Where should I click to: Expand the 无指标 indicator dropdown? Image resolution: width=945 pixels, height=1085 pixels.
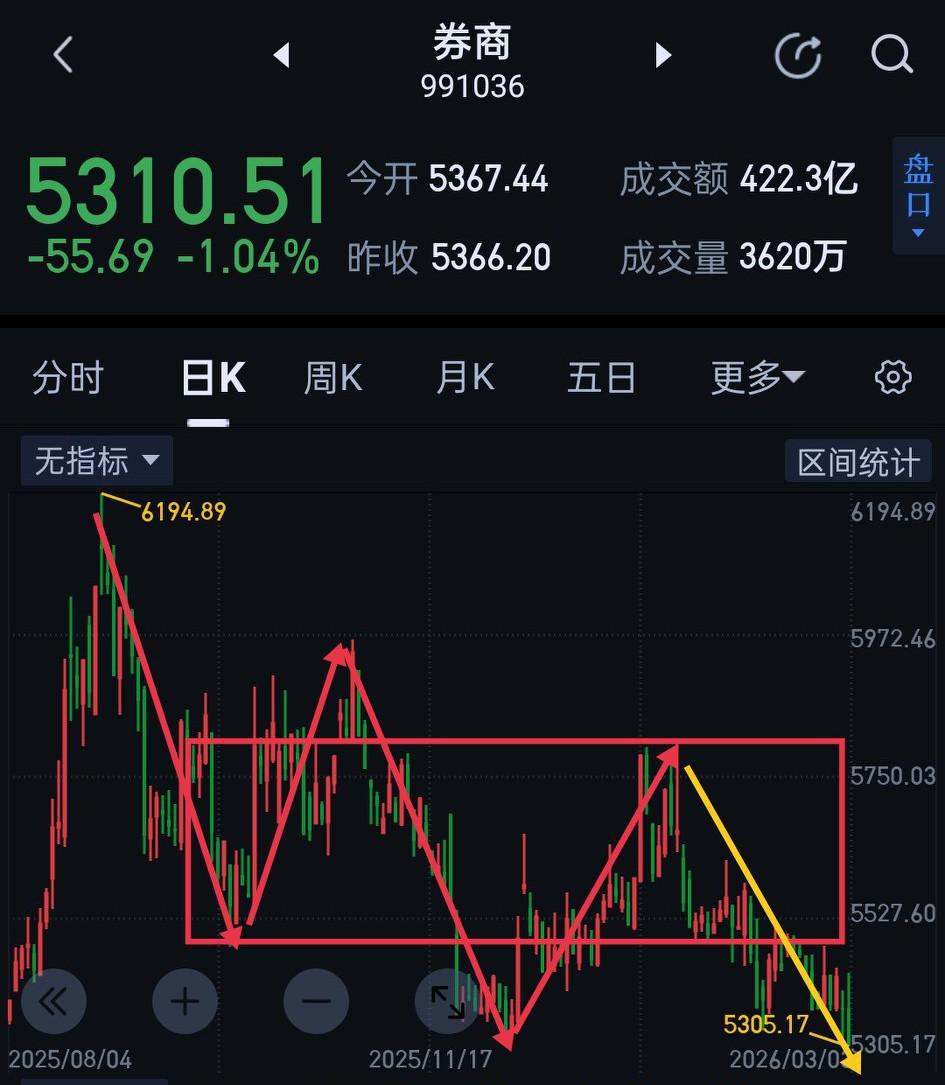pyautogui.click(x=152, y=461)
